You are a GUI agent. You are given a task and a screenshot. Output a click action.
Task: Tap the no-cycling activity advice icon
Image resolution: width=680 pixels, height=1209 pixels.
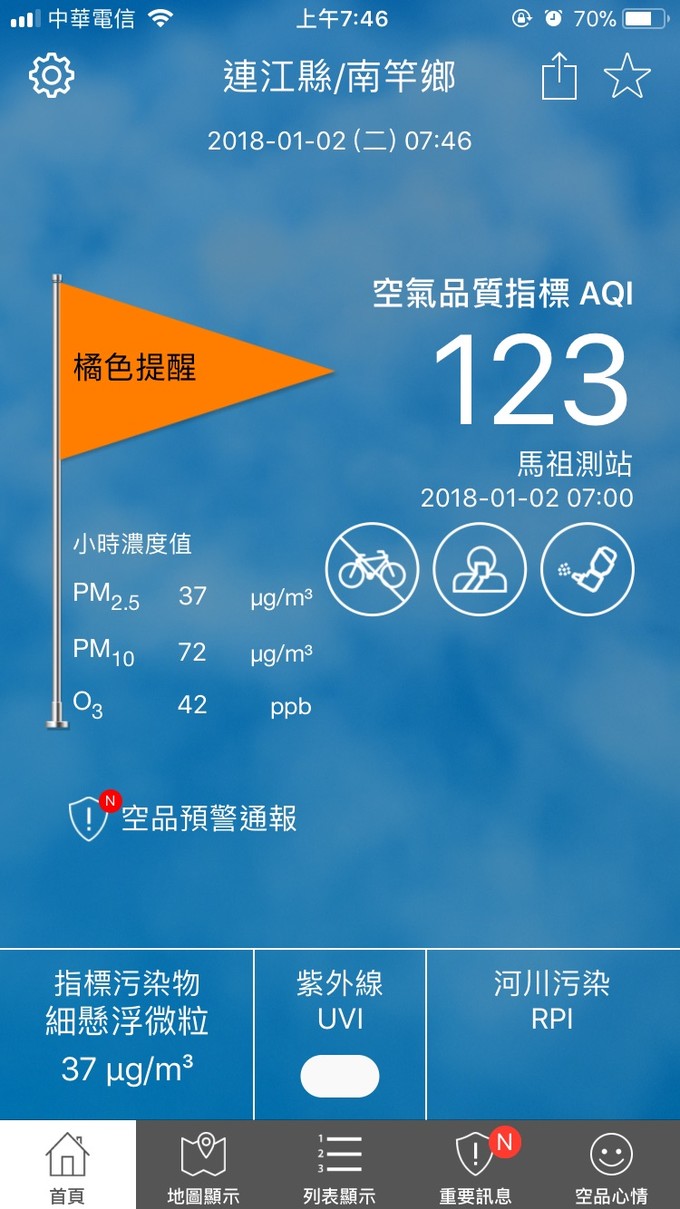coord(372,570)
